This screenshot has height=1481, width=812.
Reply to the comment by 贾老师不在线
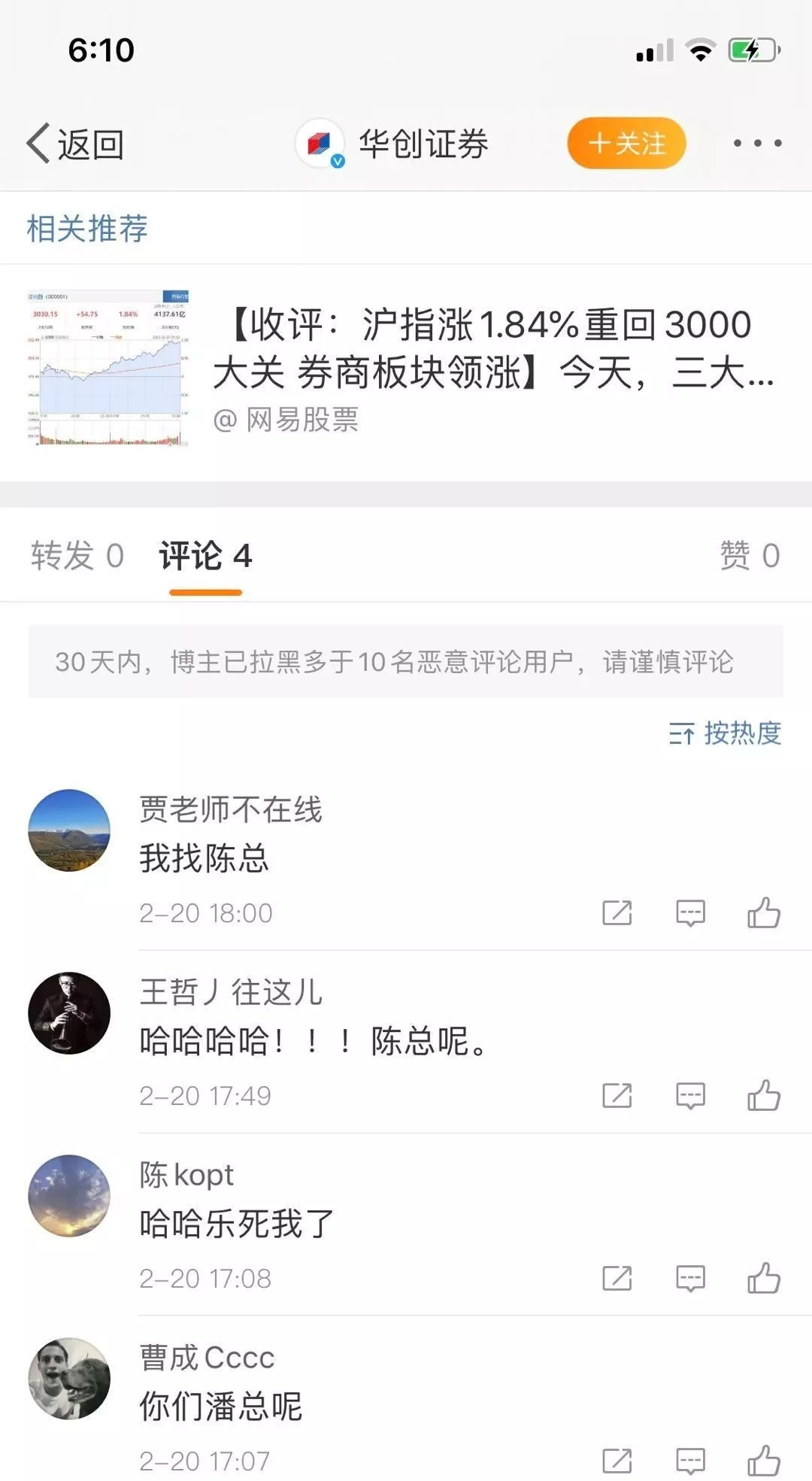[x=690, y=913]
